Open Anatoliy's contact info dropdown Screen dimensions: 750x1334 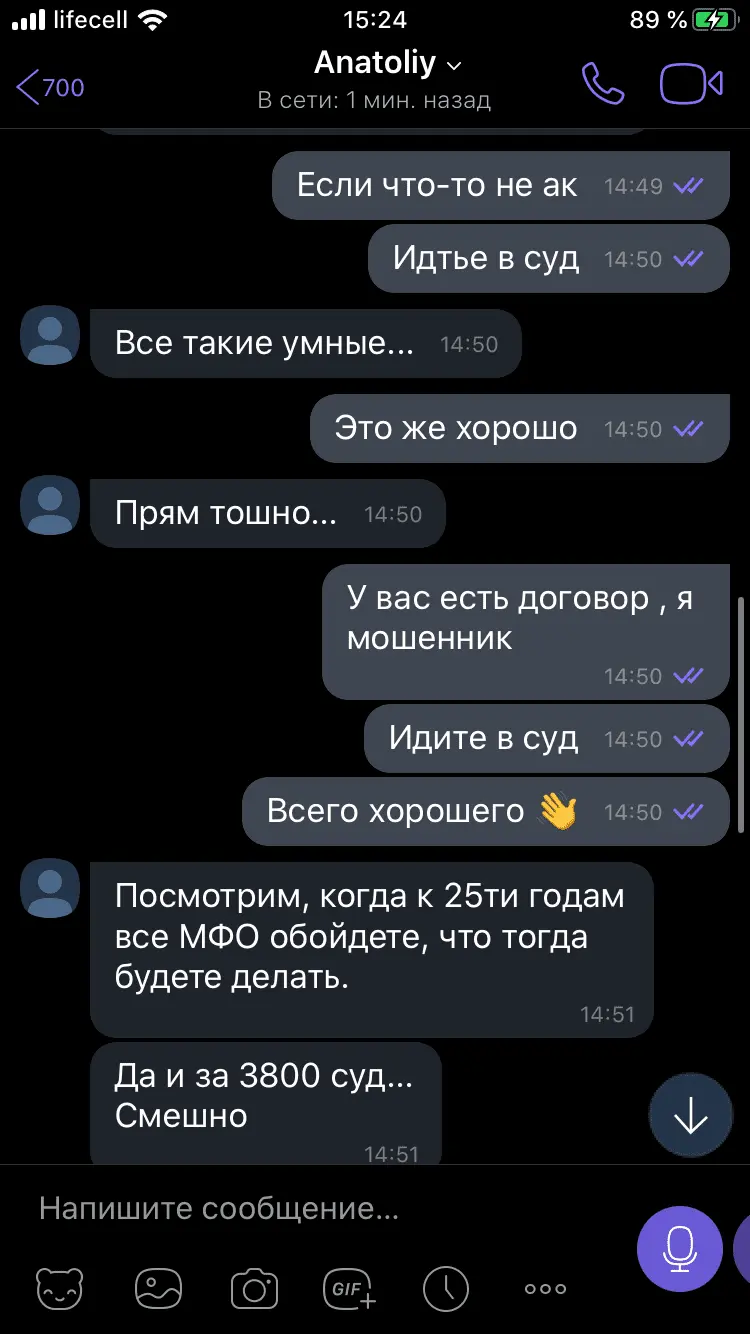[x=388, y=64]
